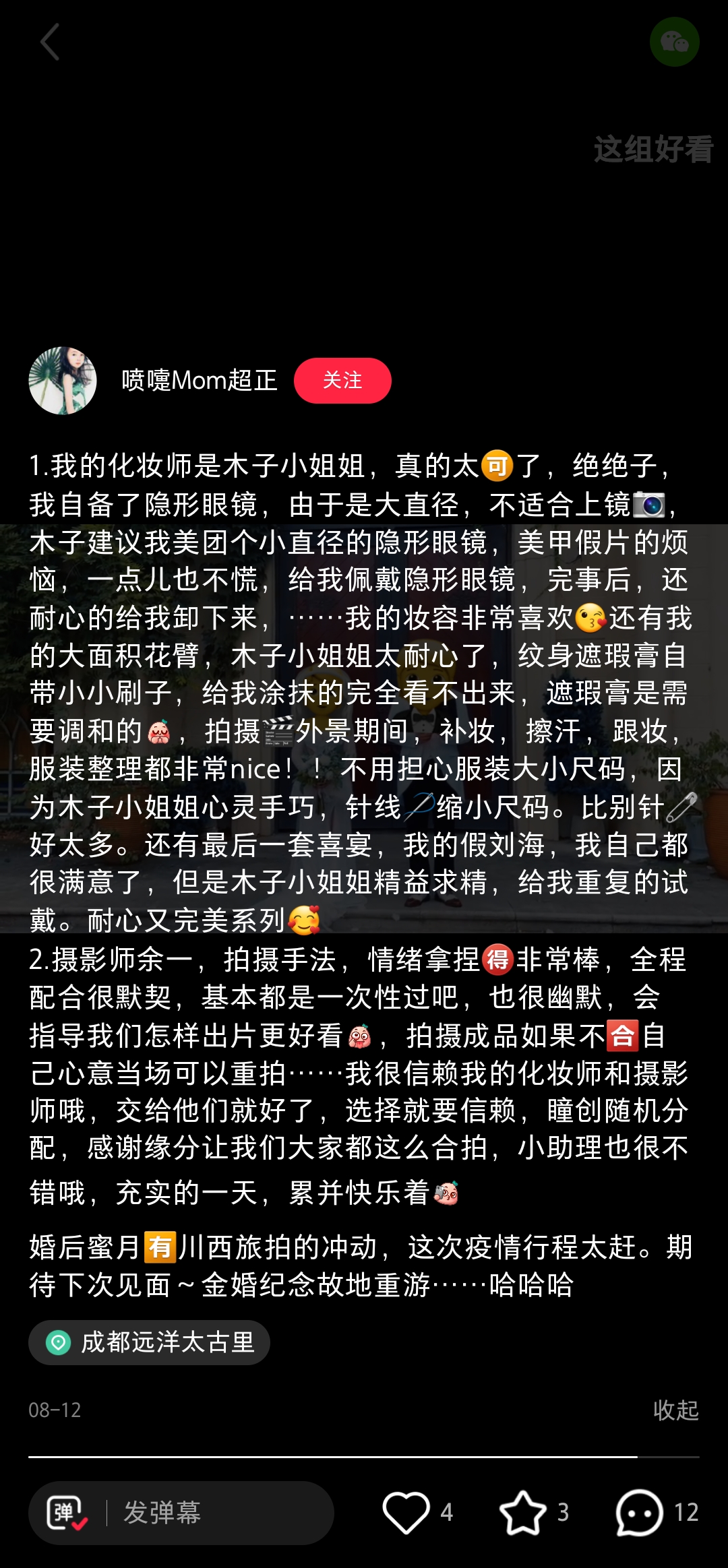The image size is (728, 1568).
Task: Share via the WeChat icon
Action: pyautogui.click(x=674, y=42)
